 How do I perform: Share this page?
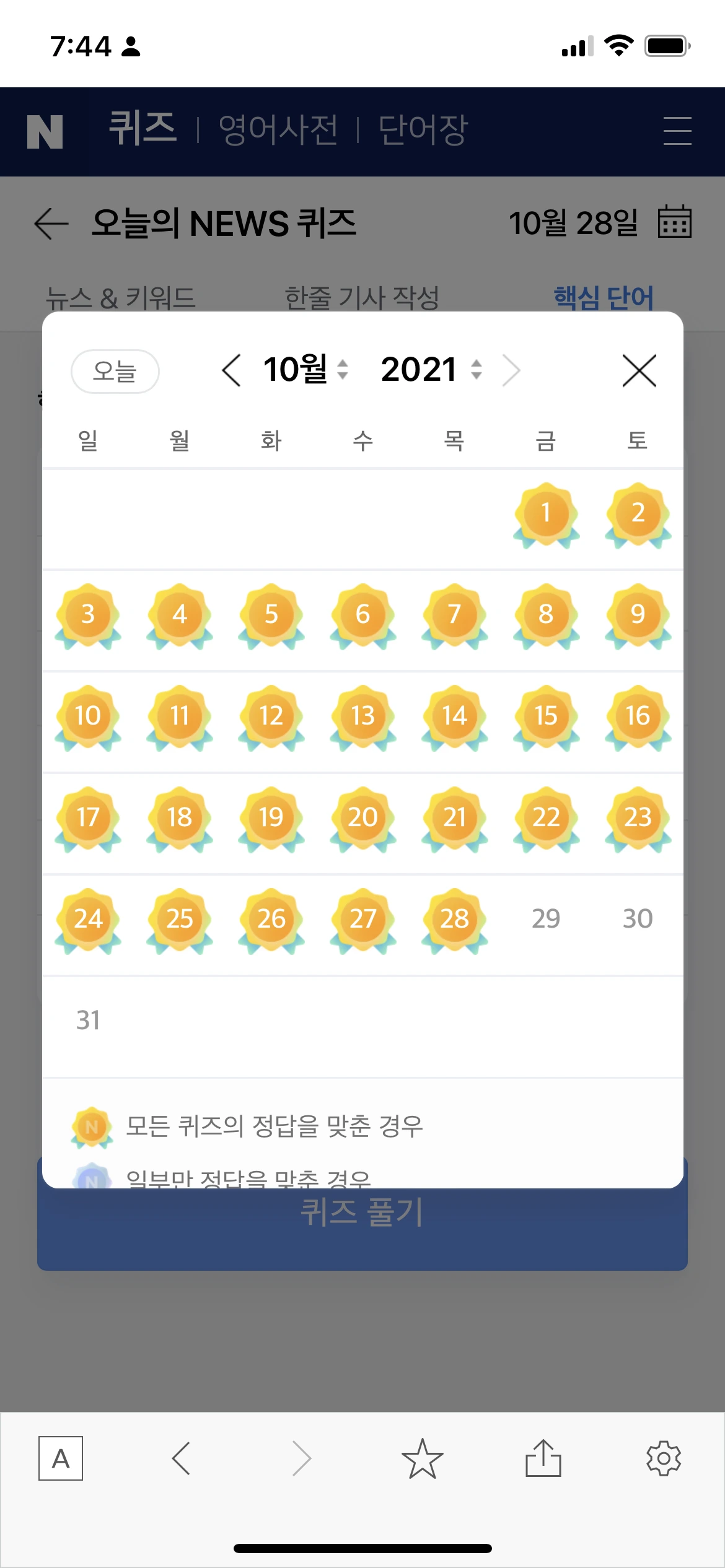(543, 1458)
